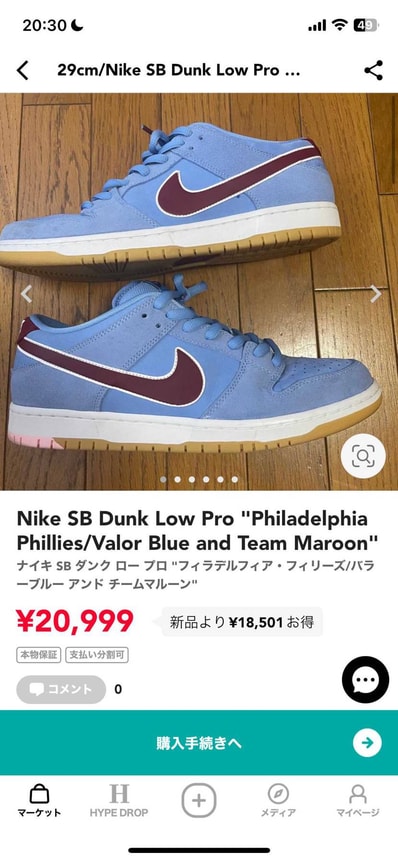This screenshot has width=398, height=861.
Task: Proceed with 購入手続きへ purchase button
Action: click(x=199, y=743)
